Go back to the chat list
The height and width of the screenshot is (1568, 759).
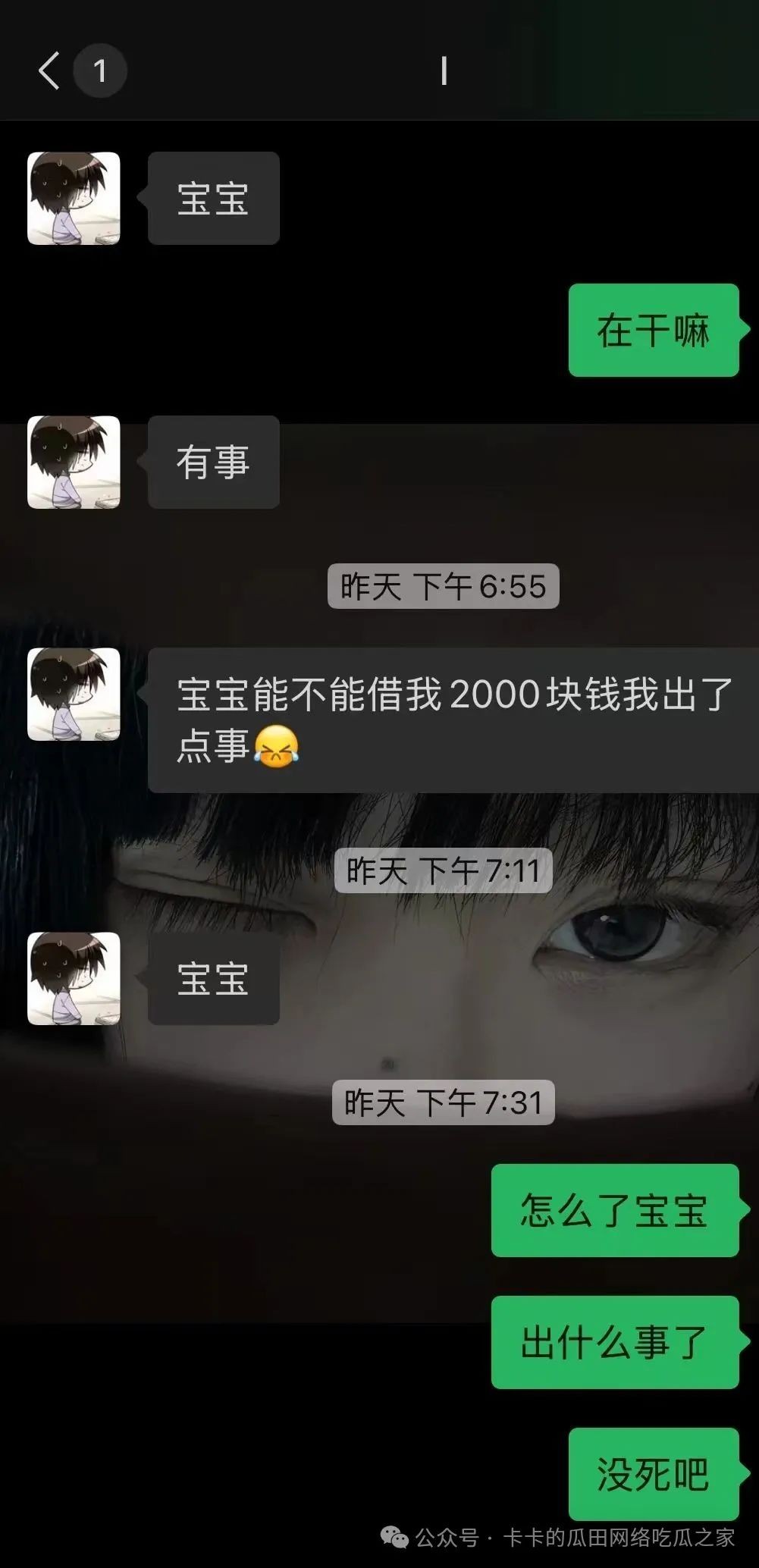coord(50,71)
